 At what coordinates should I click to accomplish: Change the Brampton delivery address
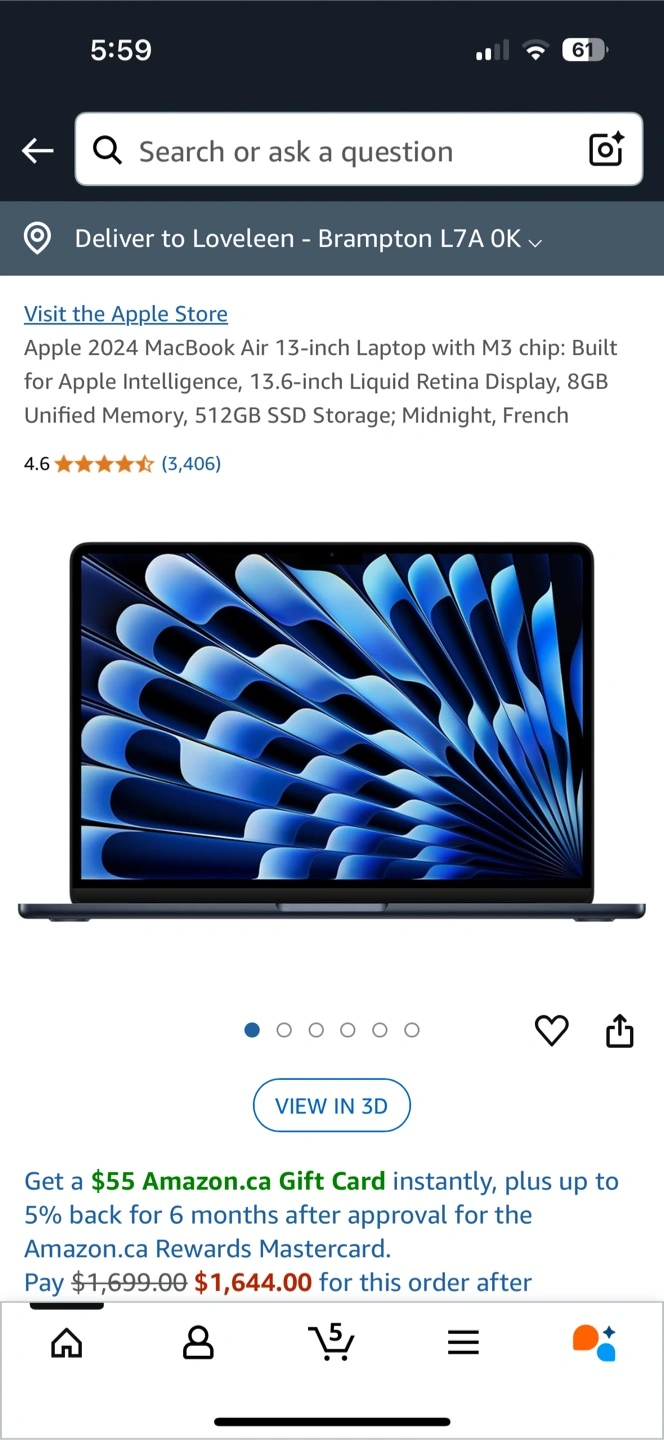[x=283, y=239]
